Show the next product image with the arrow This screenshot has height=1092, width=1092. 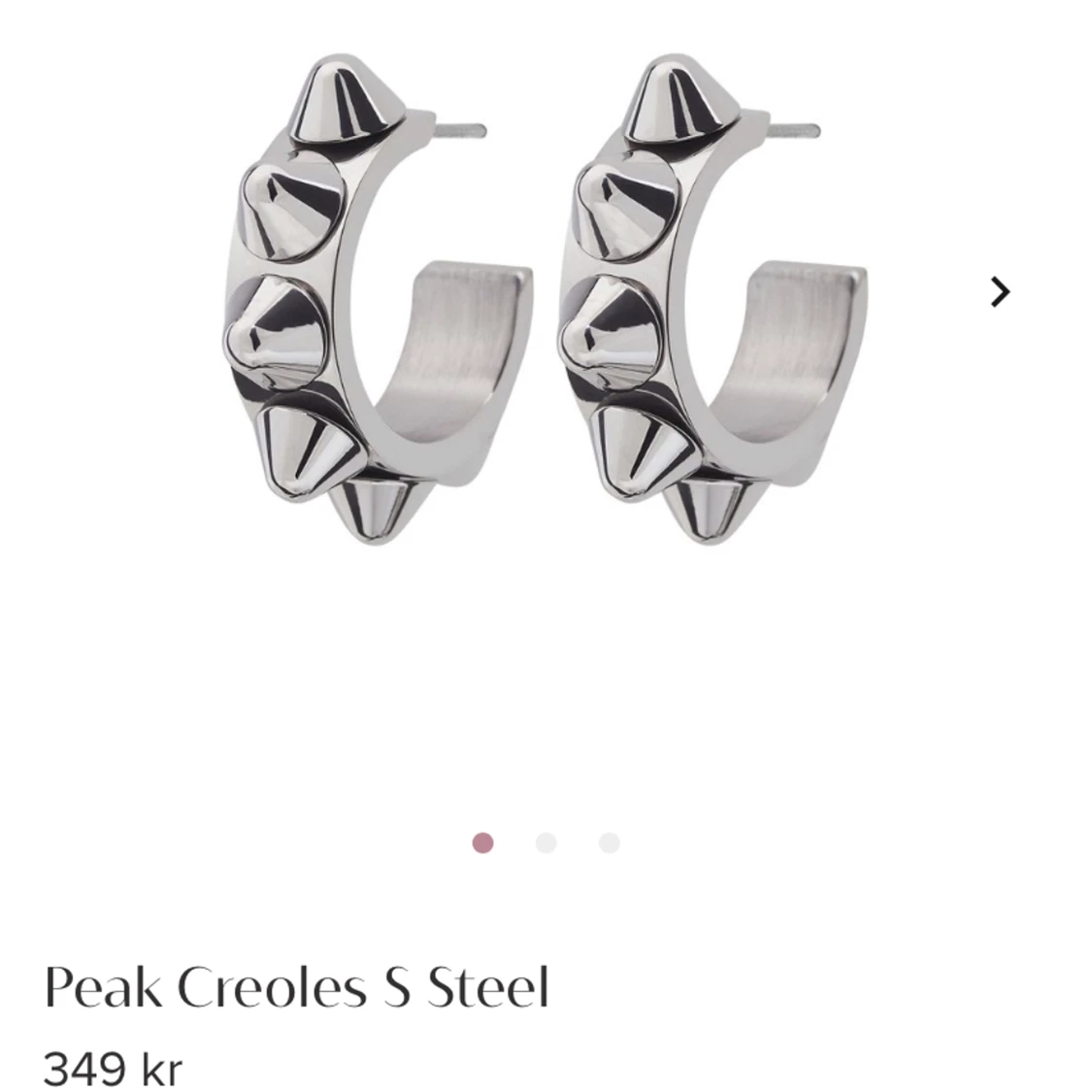tap(999, 291)
